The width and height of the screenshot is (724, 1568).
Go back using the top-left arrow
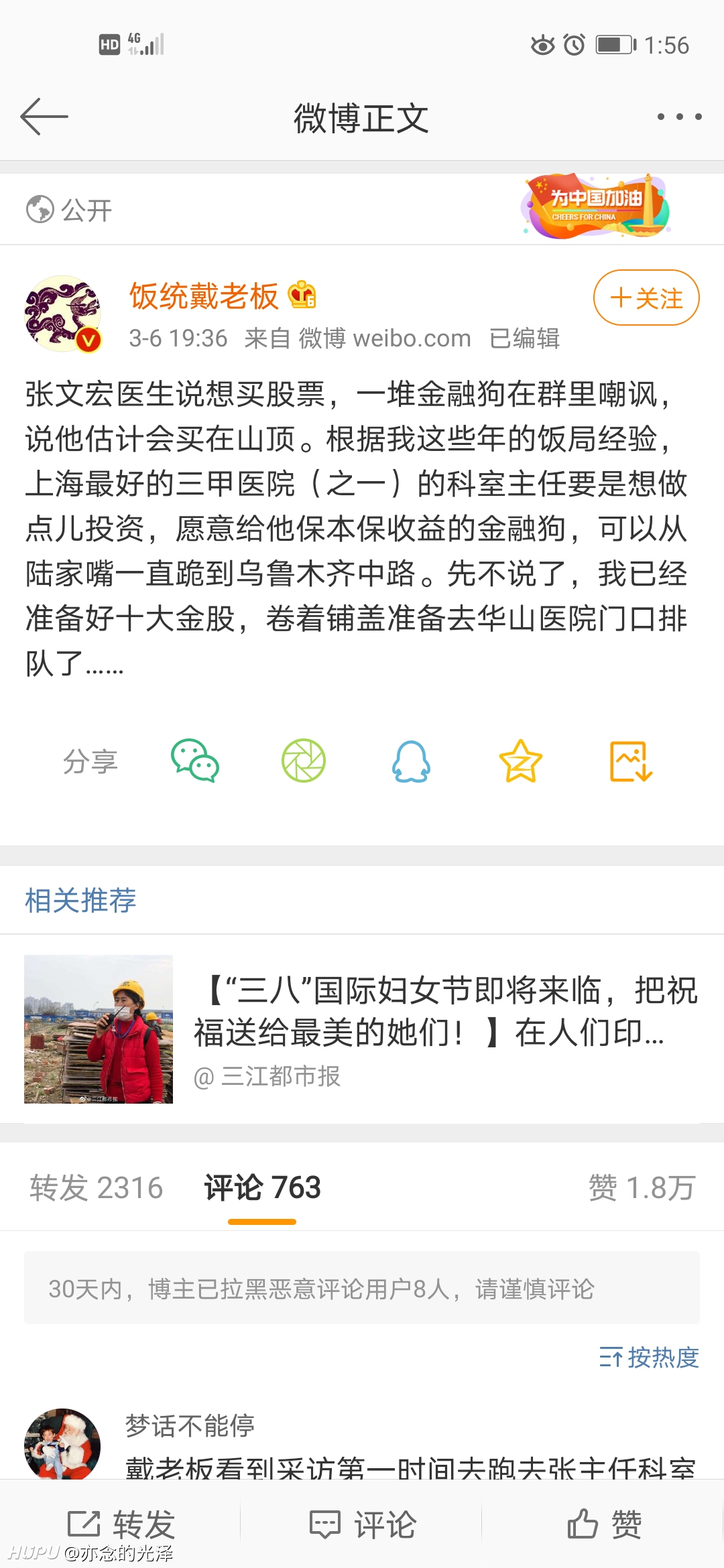44,117
